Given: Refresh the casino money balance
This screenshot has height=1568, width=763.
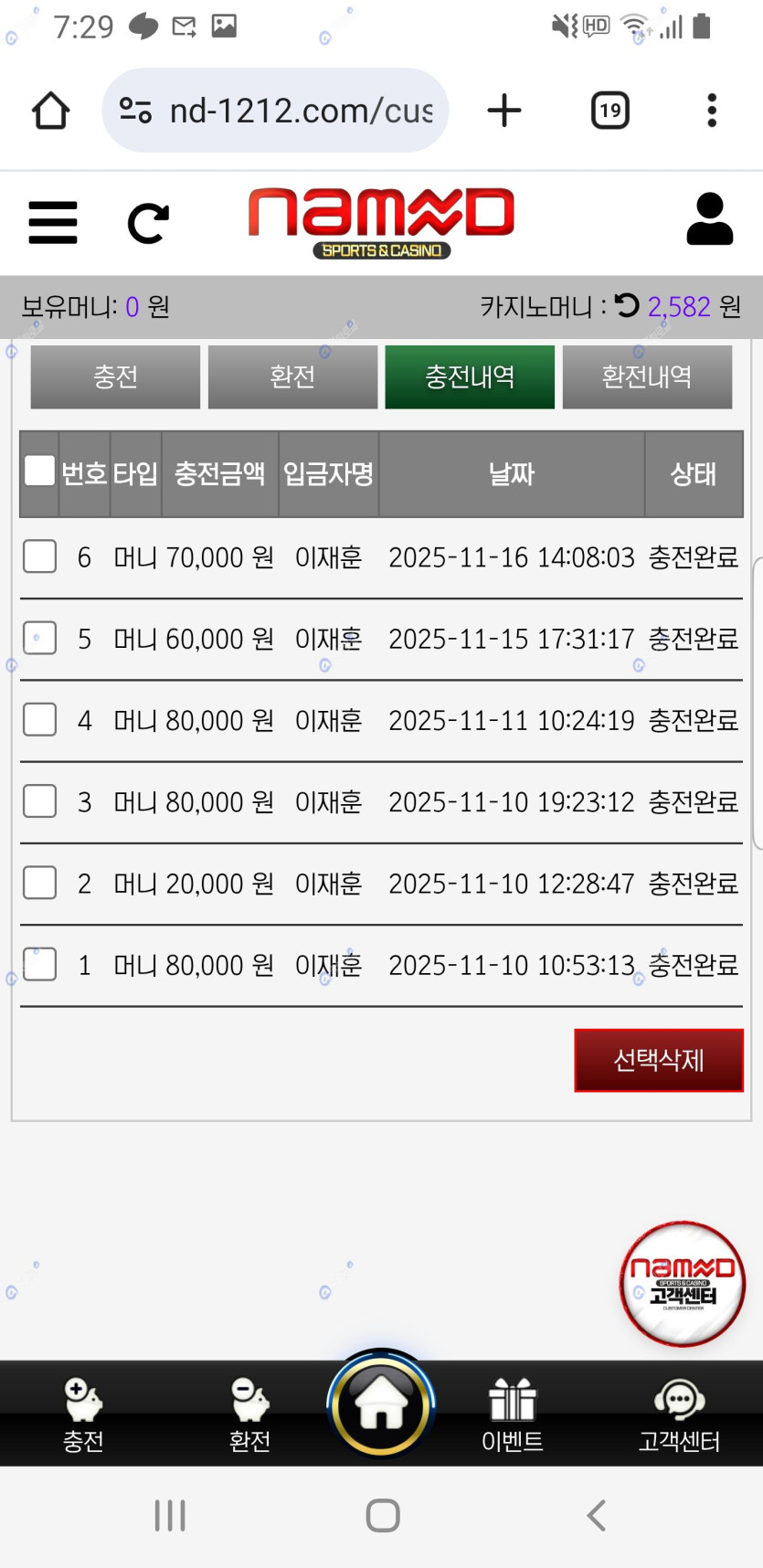Looking at the screenshot, I should [x=627, y=305].
